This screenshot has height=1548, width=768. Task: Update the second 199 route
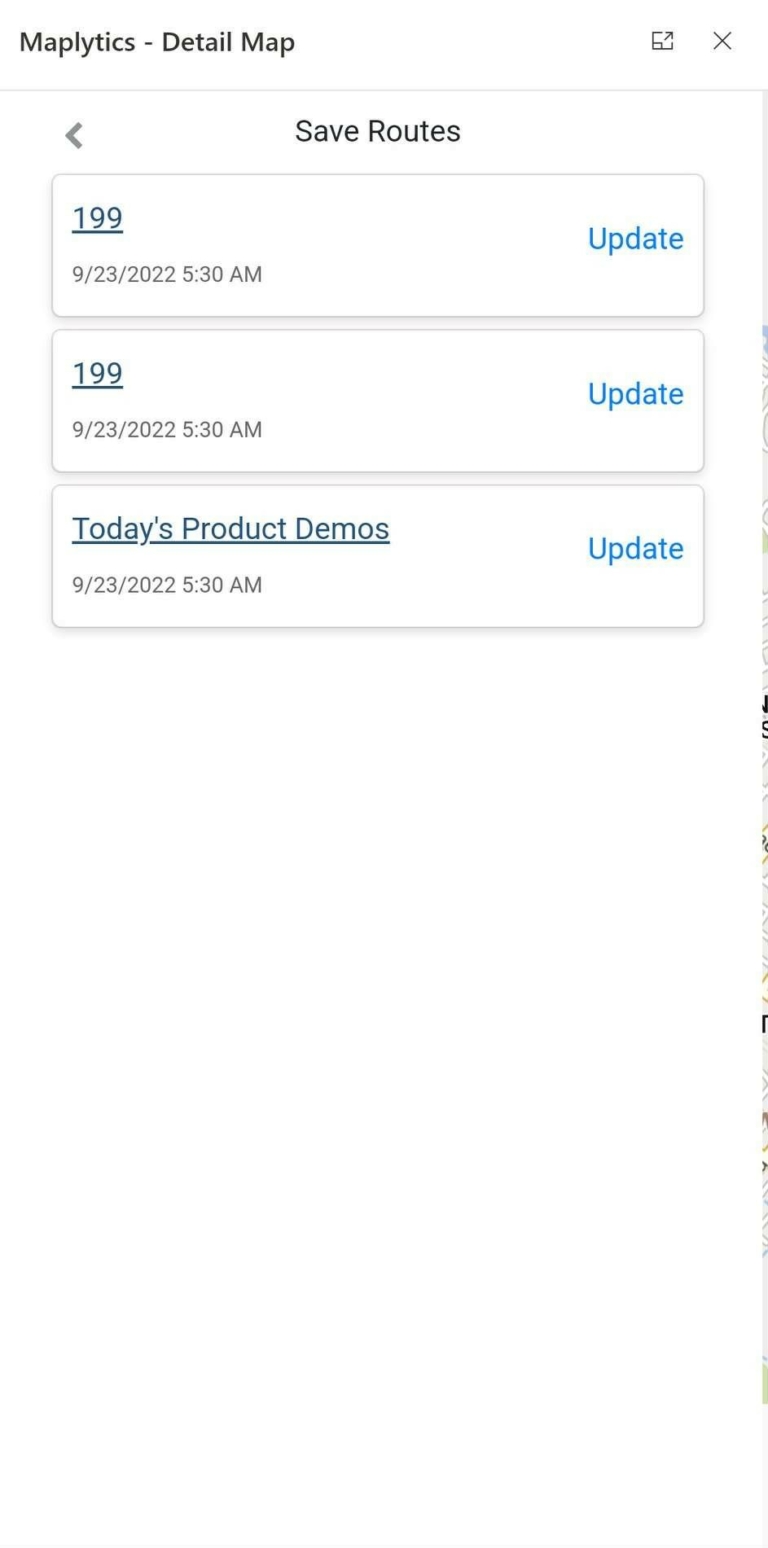coord(635,394)
